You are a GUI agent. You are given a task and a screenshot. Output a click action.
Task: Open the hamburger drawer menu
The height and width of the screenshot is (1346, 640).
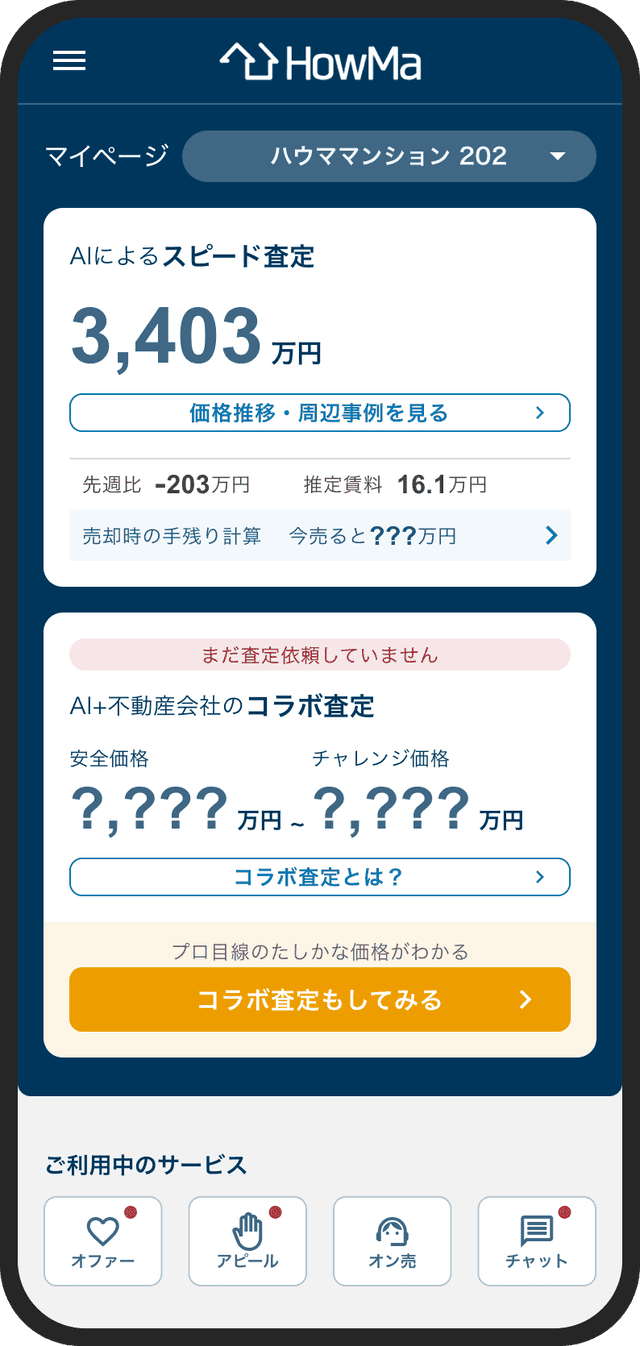tap(69, 61)
